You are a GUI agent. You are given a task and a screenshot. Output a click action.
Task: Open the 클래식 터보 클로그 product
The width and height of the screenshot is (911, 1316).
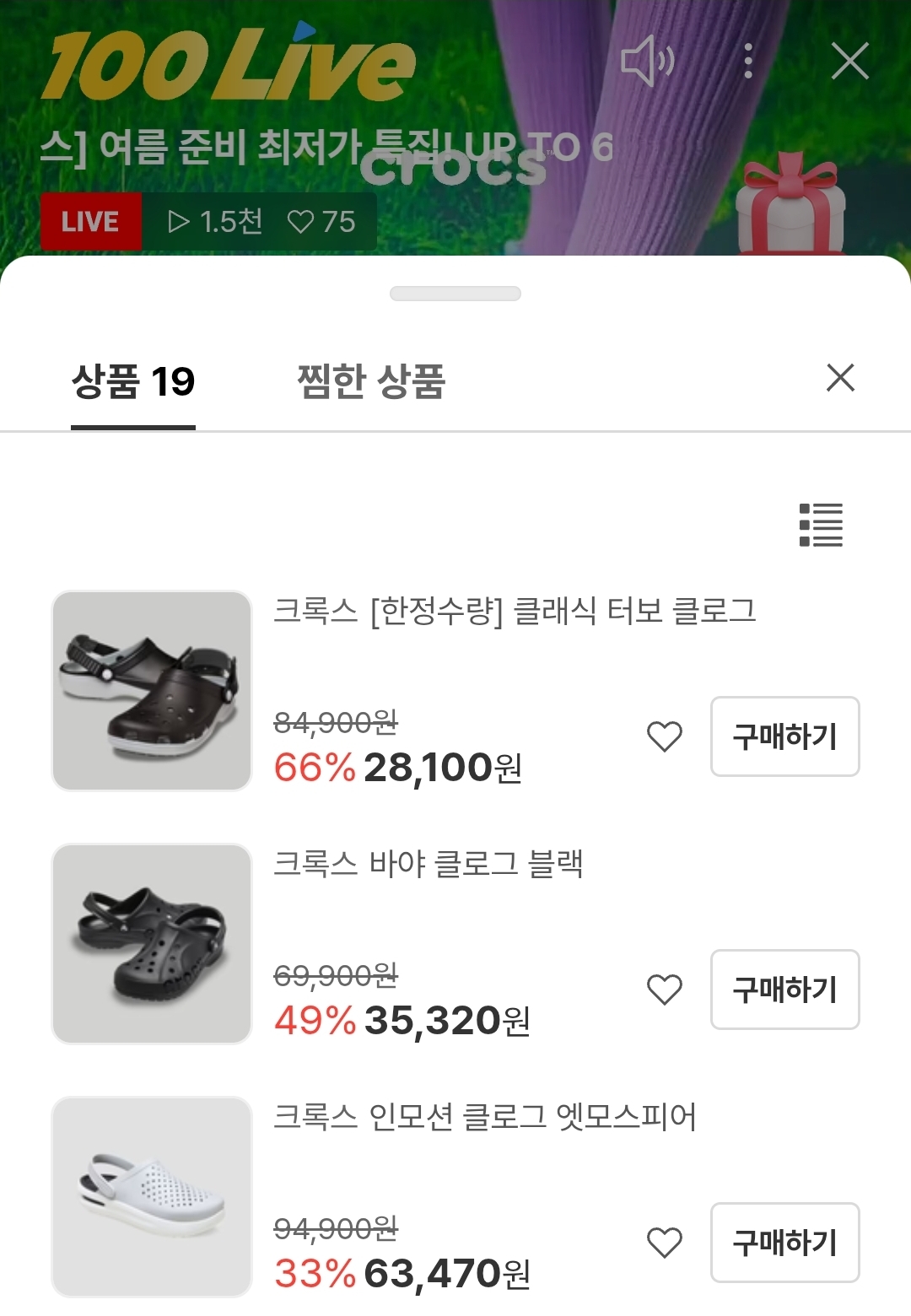click(x=515, y=611)
